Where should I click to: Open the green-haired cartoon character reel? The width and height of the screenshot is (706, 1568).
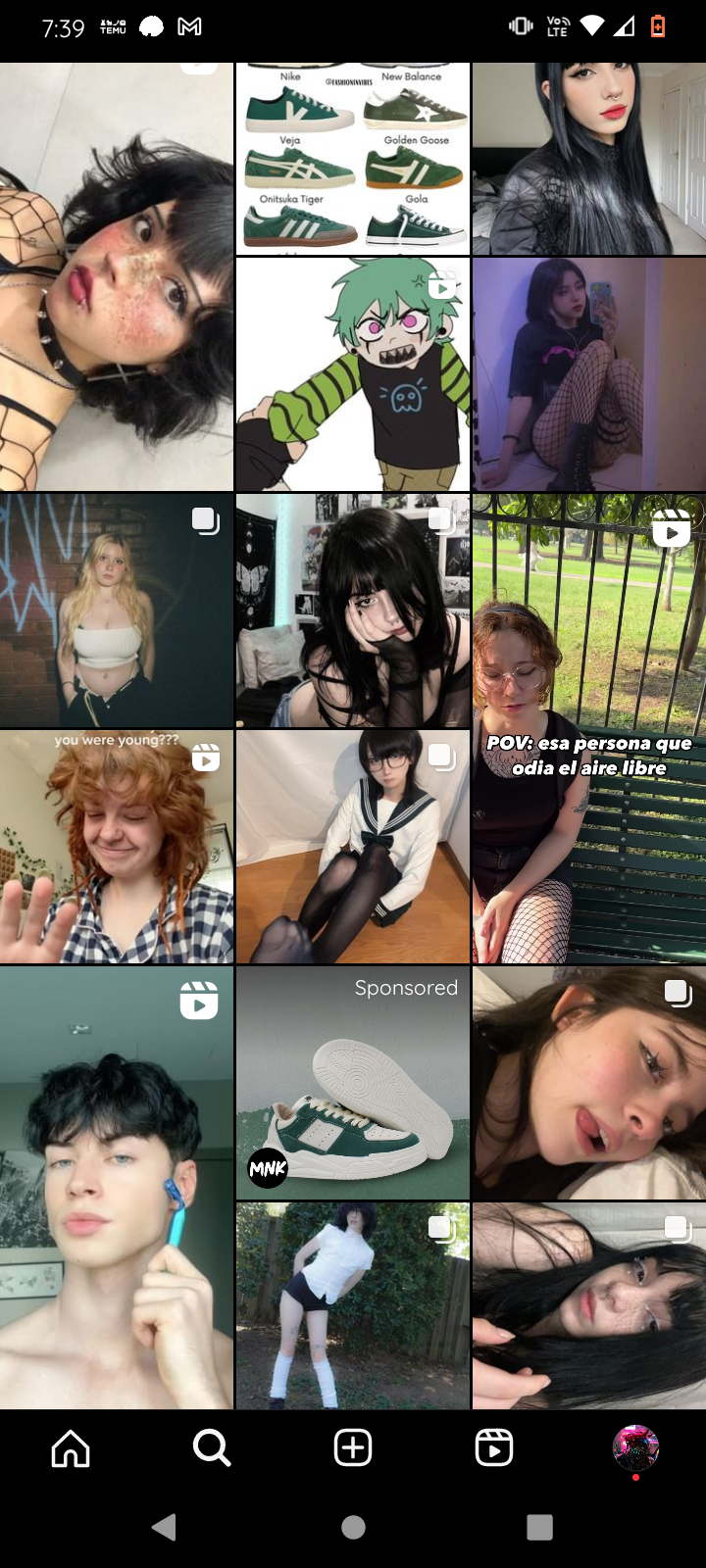pyautogui.click(x=353, y=374)
